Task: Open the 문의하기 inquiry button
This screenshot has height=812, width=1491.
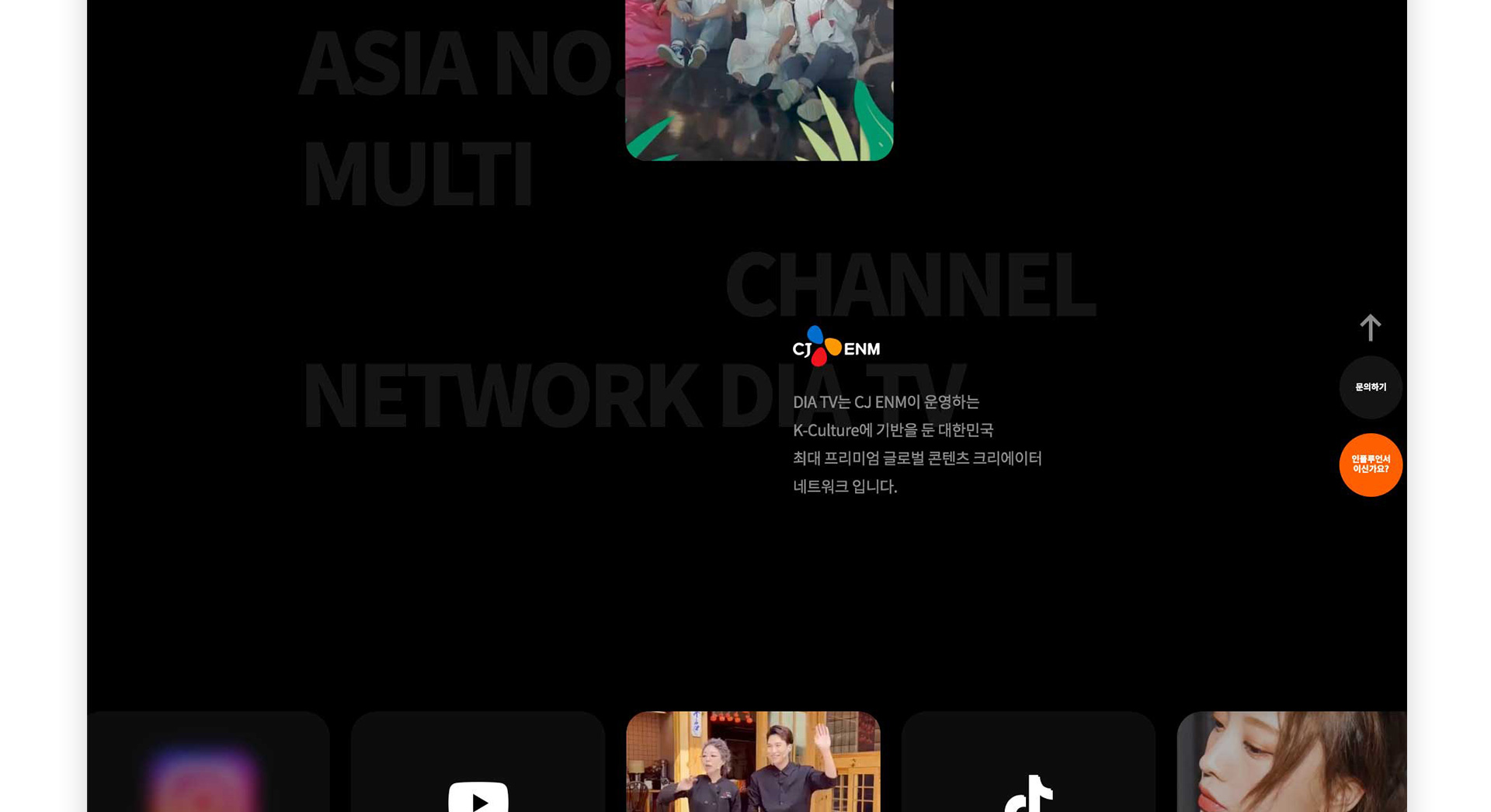Action: [1370, 387]
